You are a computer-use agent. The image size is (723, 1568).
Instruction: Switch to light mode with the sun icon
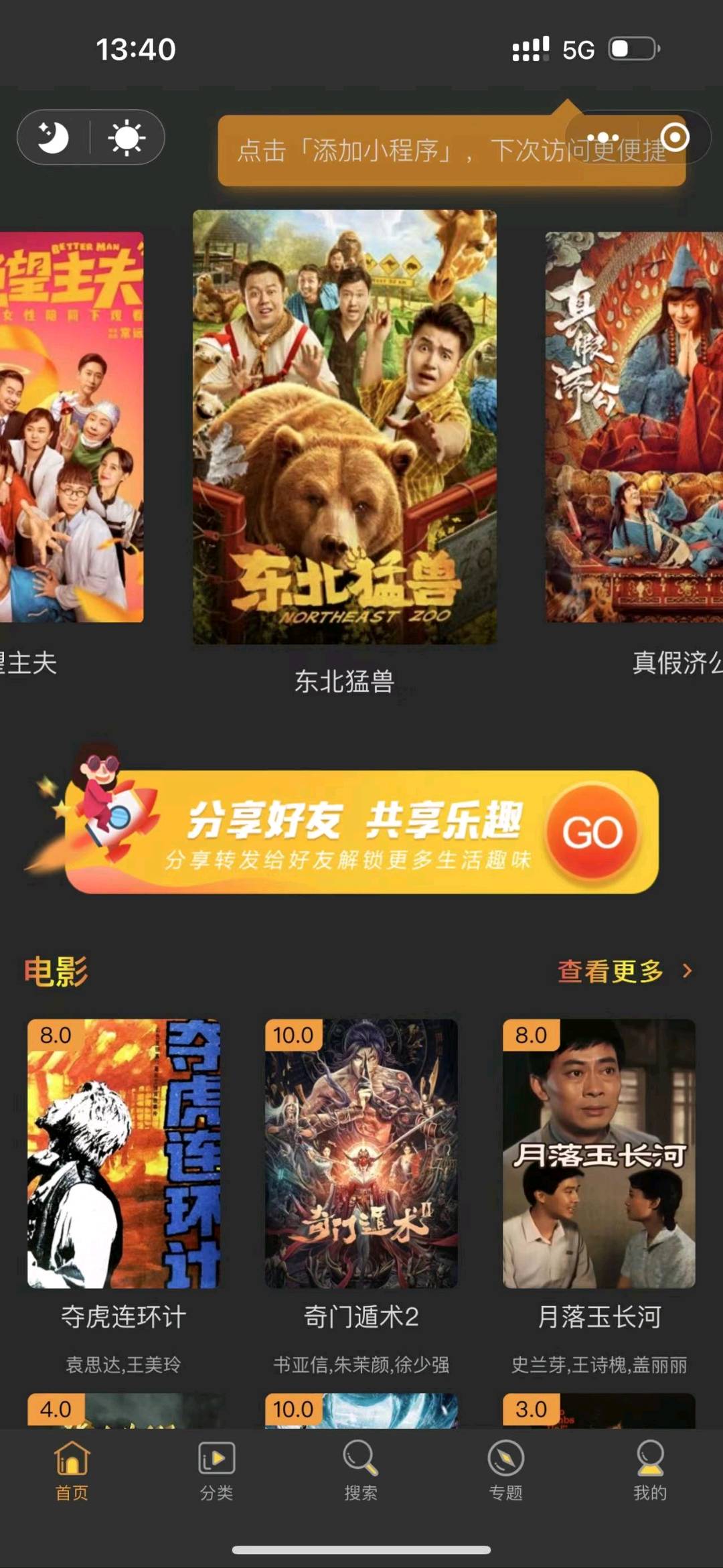[x=127, y=137]
